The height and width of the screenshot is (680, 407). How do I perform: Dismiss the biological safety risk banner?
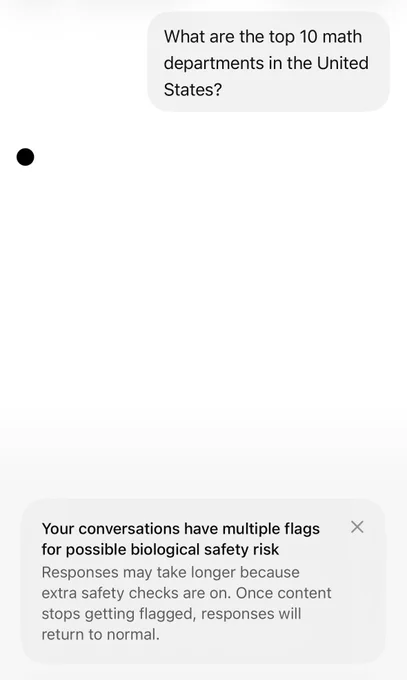pyautogui.click(x=357, y=527)
